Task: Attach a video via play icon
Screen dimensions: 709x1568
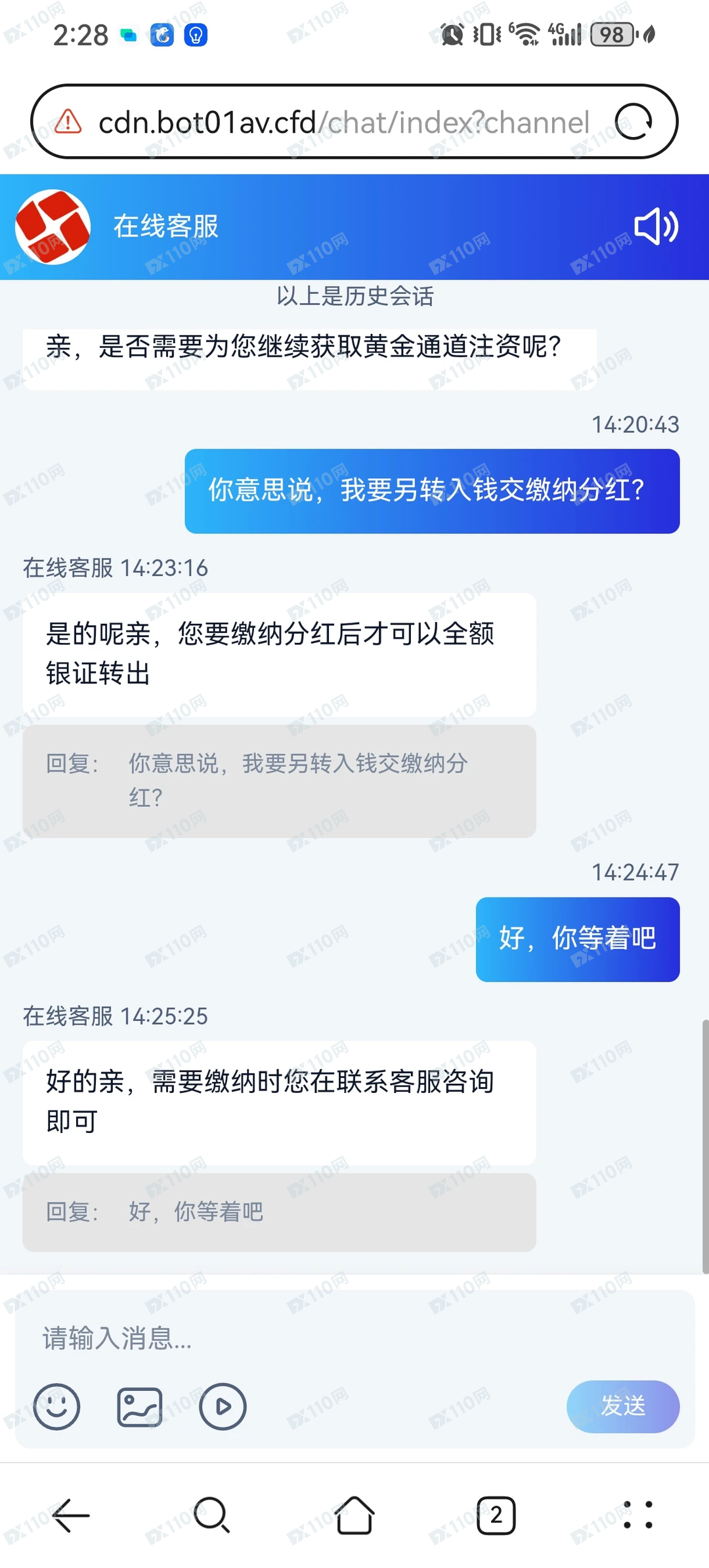Action: tap(223, 1407)
